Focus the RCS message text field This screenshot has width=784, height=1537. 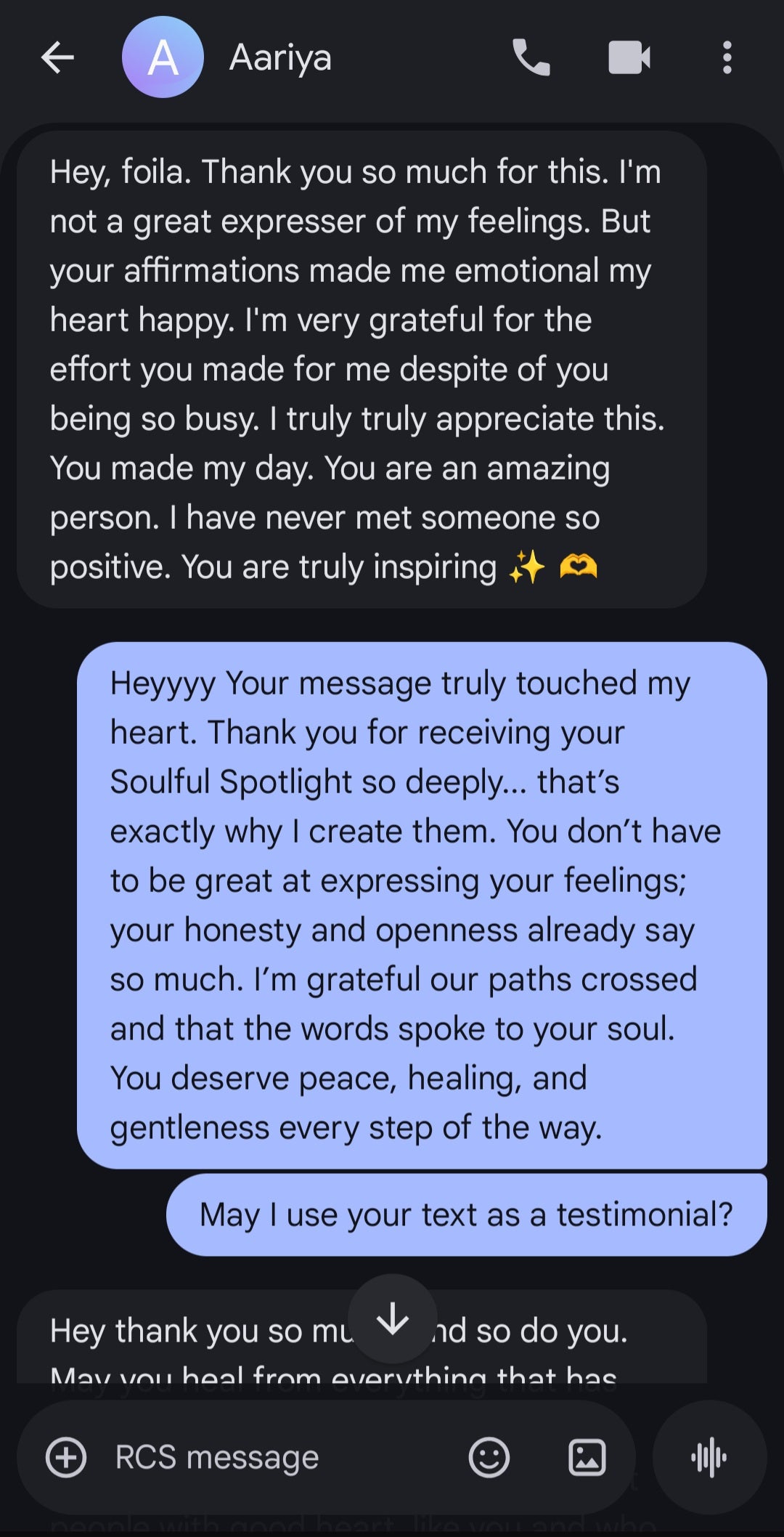[x=276, y=1457]
